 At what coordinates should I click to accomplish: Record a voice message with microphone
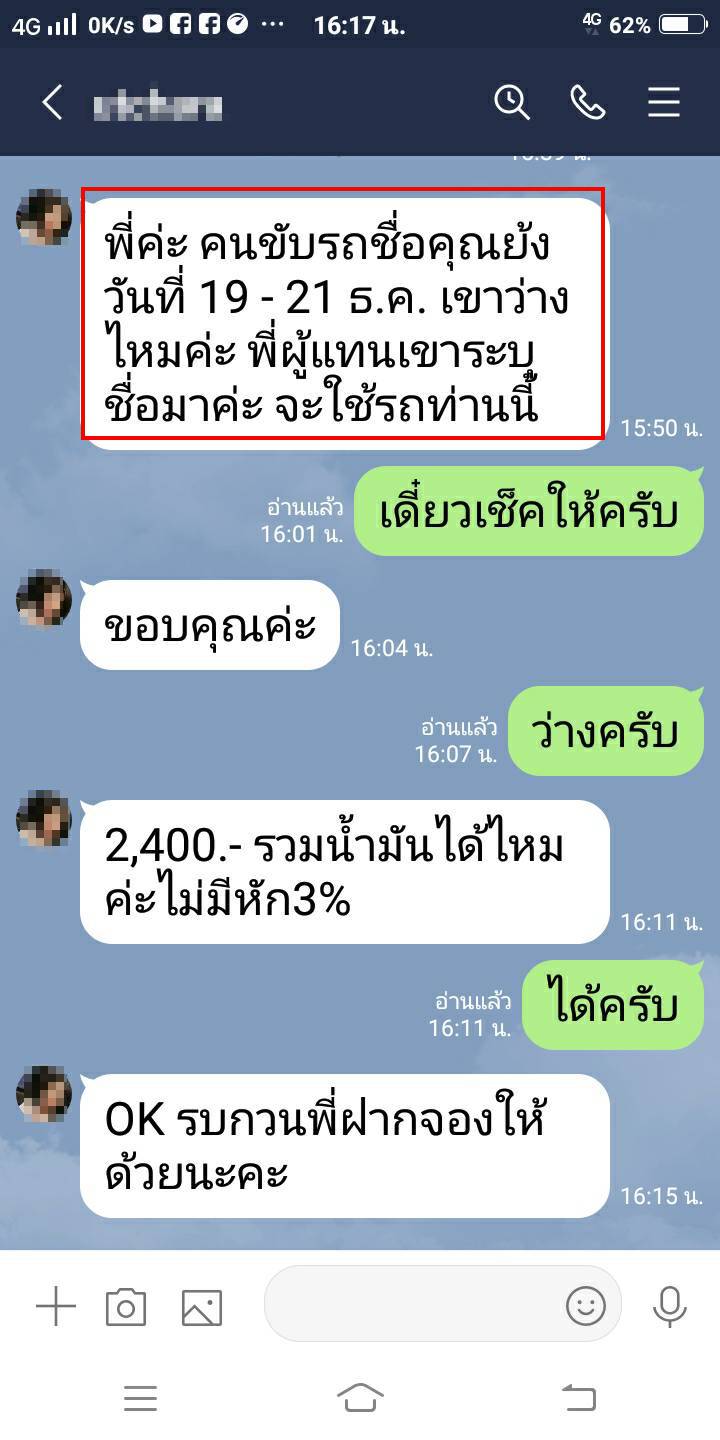(x=669, y=1305)
